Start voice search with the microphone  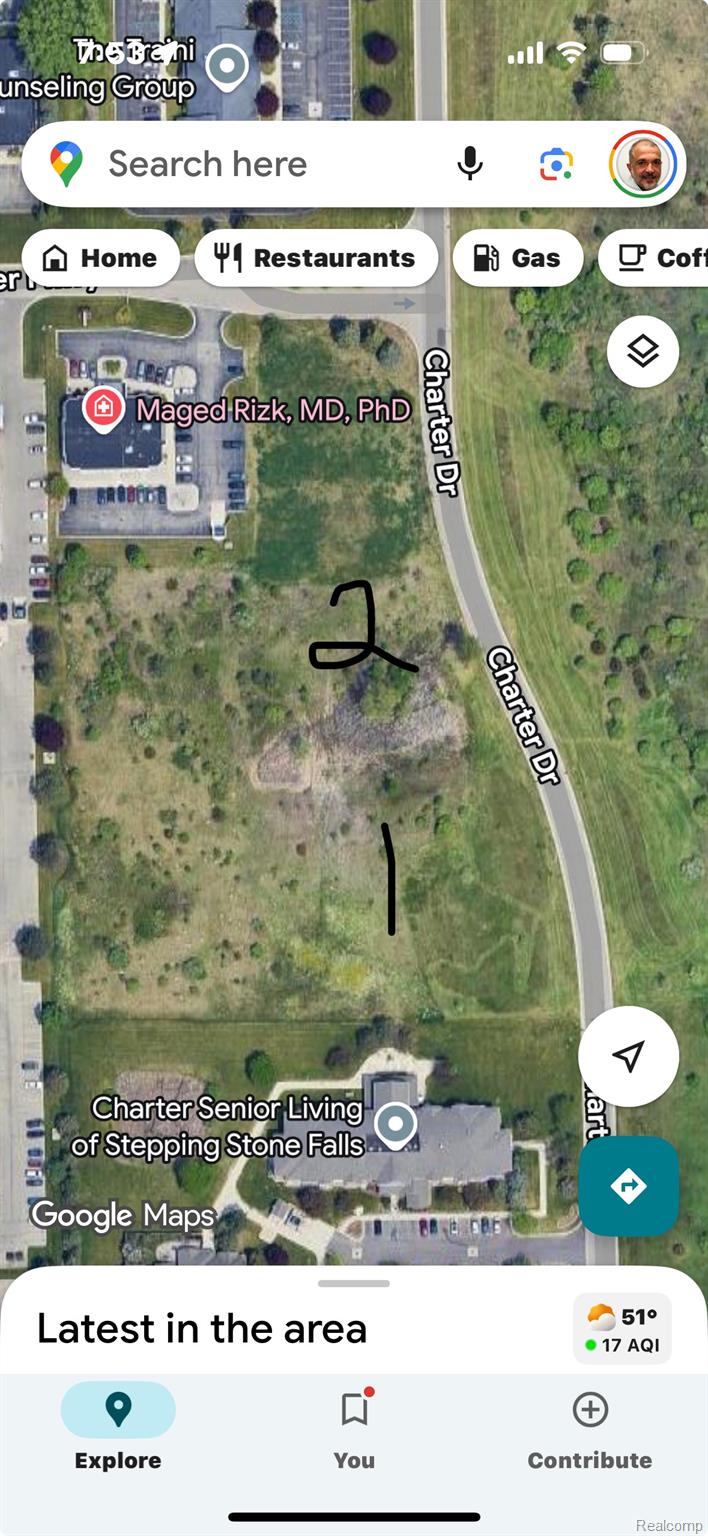click(470, 164)
